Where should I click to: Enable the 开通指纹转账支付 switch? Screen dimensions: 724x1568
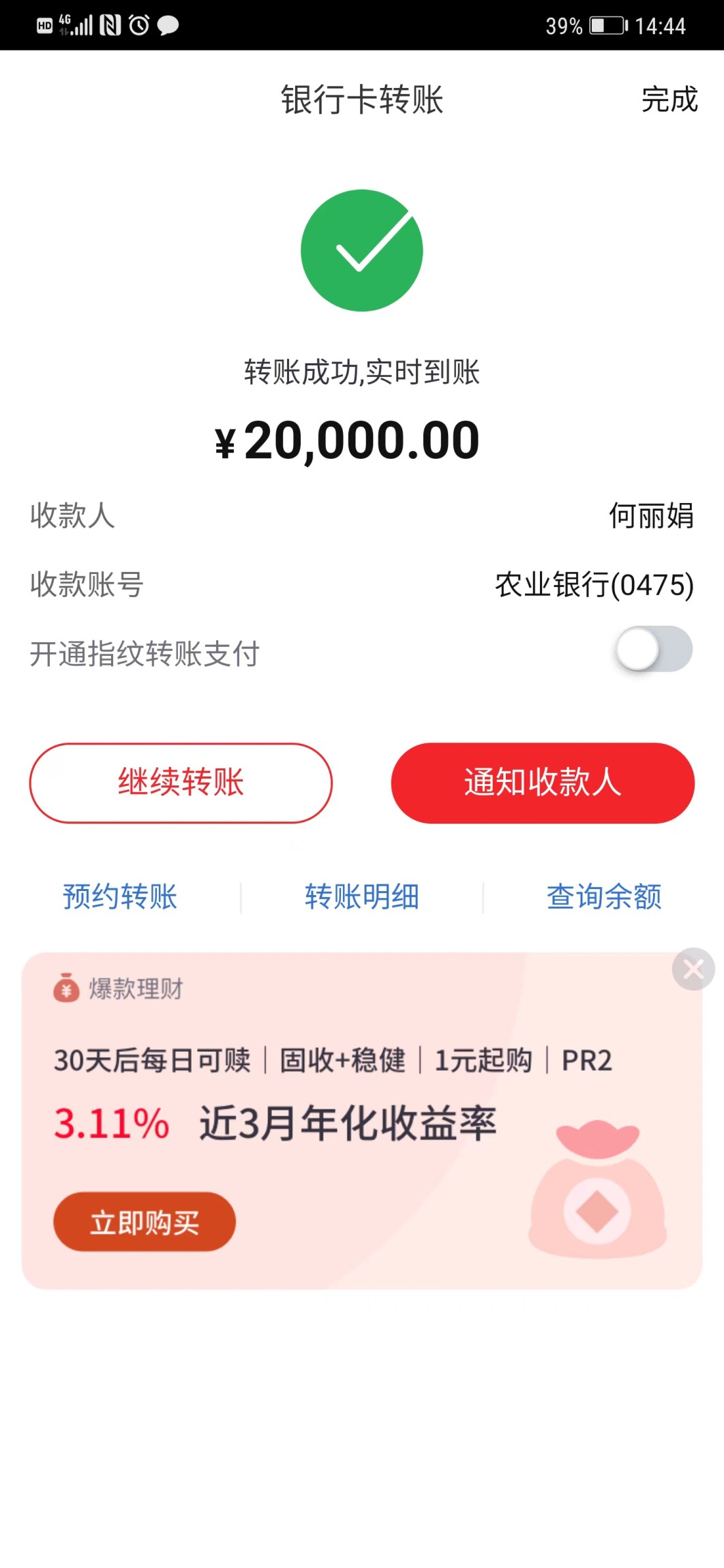(653, 649)
